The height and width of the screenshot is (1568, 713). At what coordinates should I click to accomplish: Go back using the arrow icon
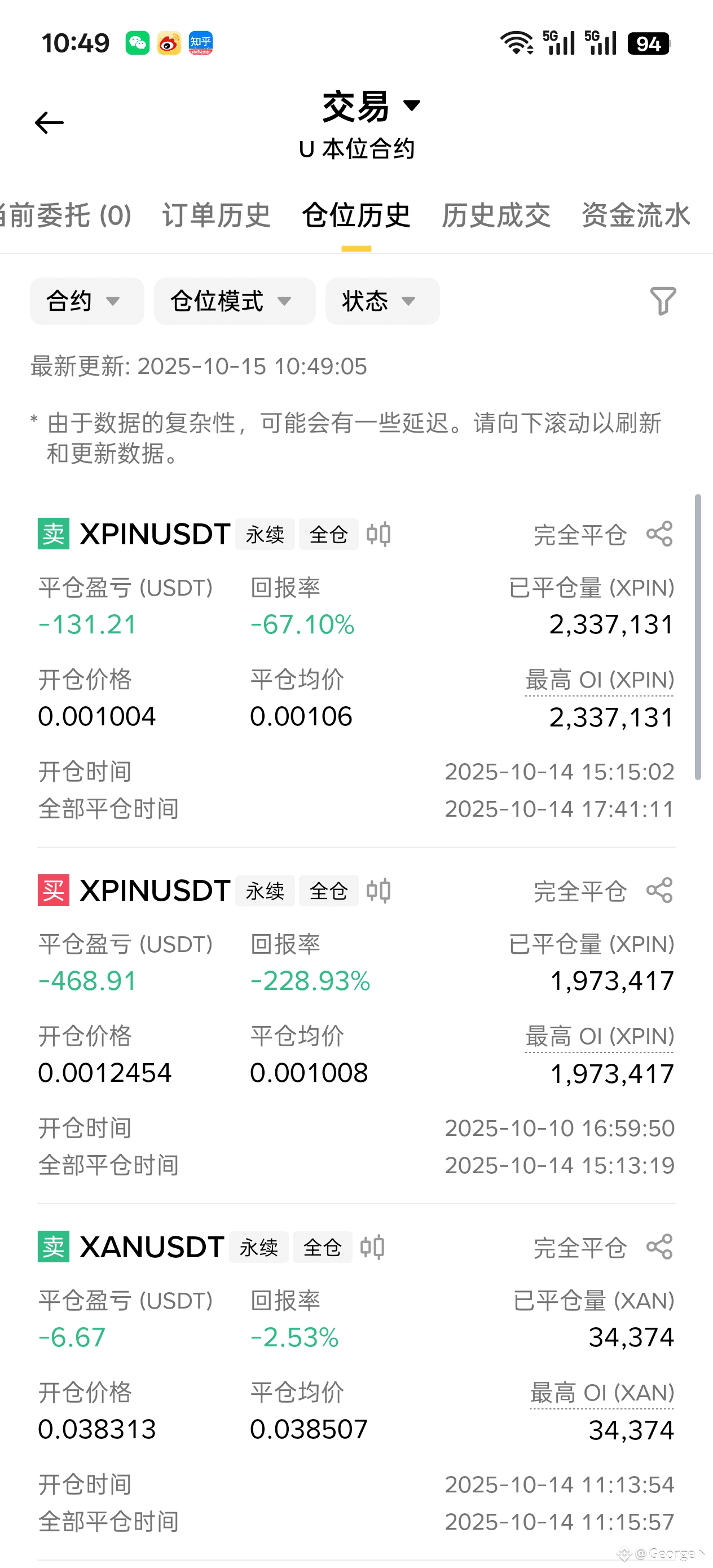coord(49,123)
